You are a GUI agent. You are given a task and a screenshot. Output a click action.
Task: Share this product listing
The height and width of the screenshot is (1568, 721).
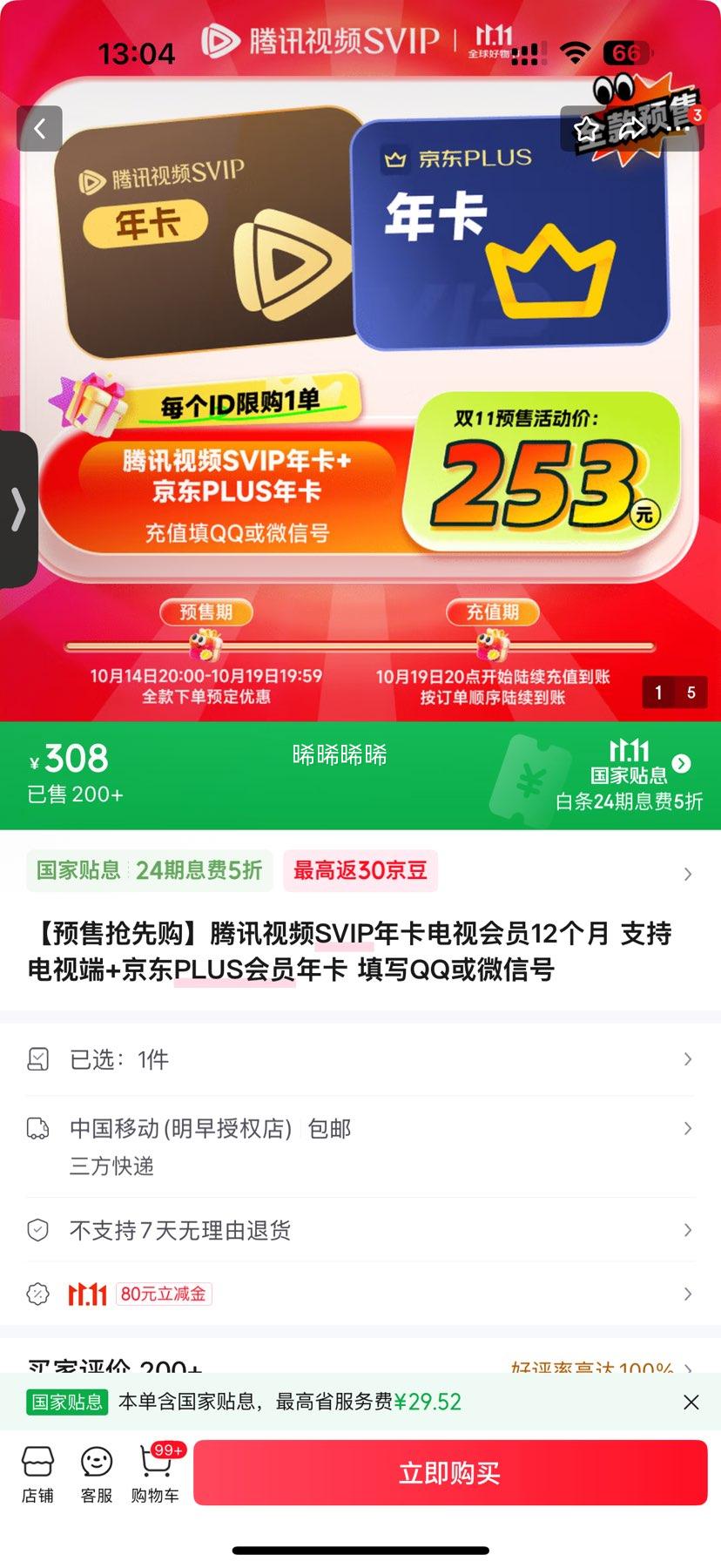(x=631, y=129)
